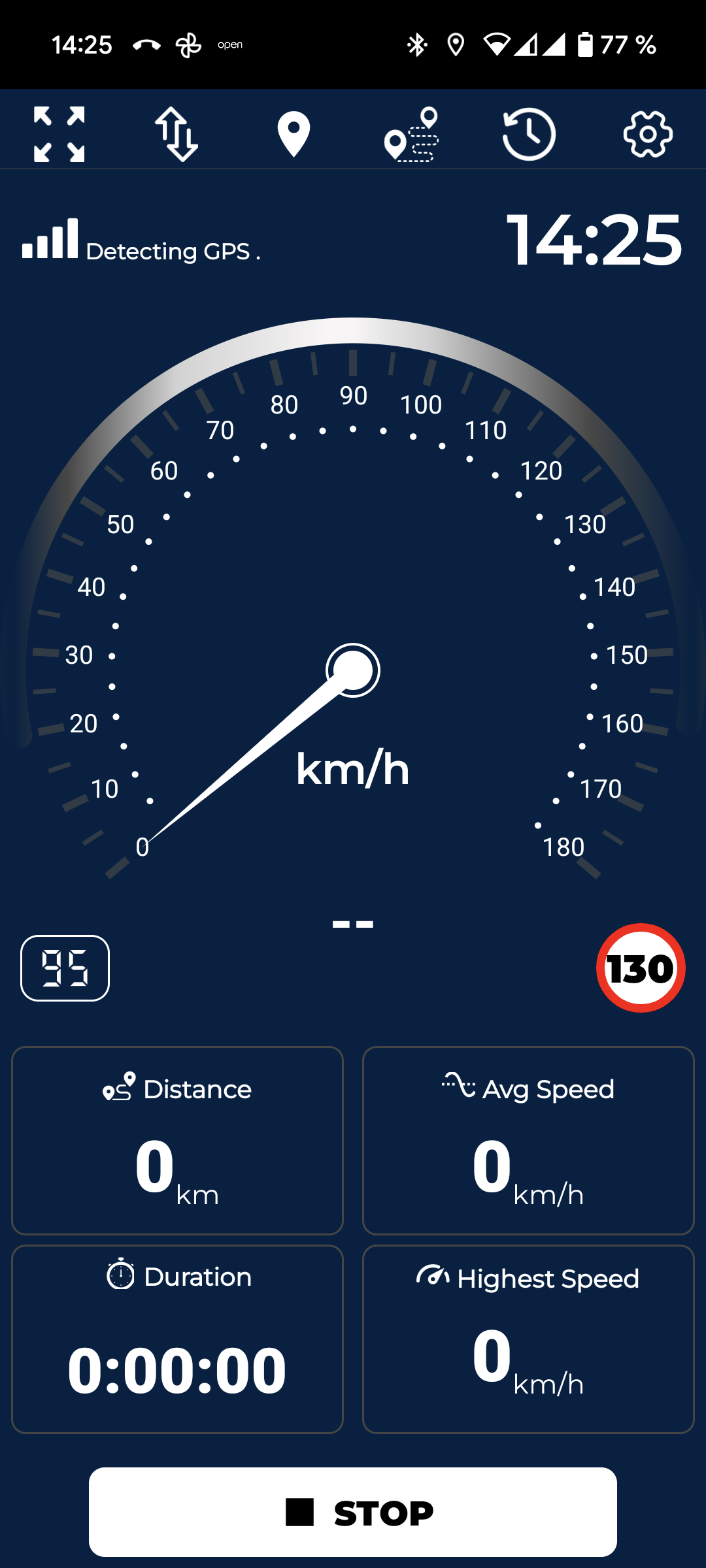This screenshot has height=1568, width=706.
Task: Open the location pin map view
Action: coord(294,134)
